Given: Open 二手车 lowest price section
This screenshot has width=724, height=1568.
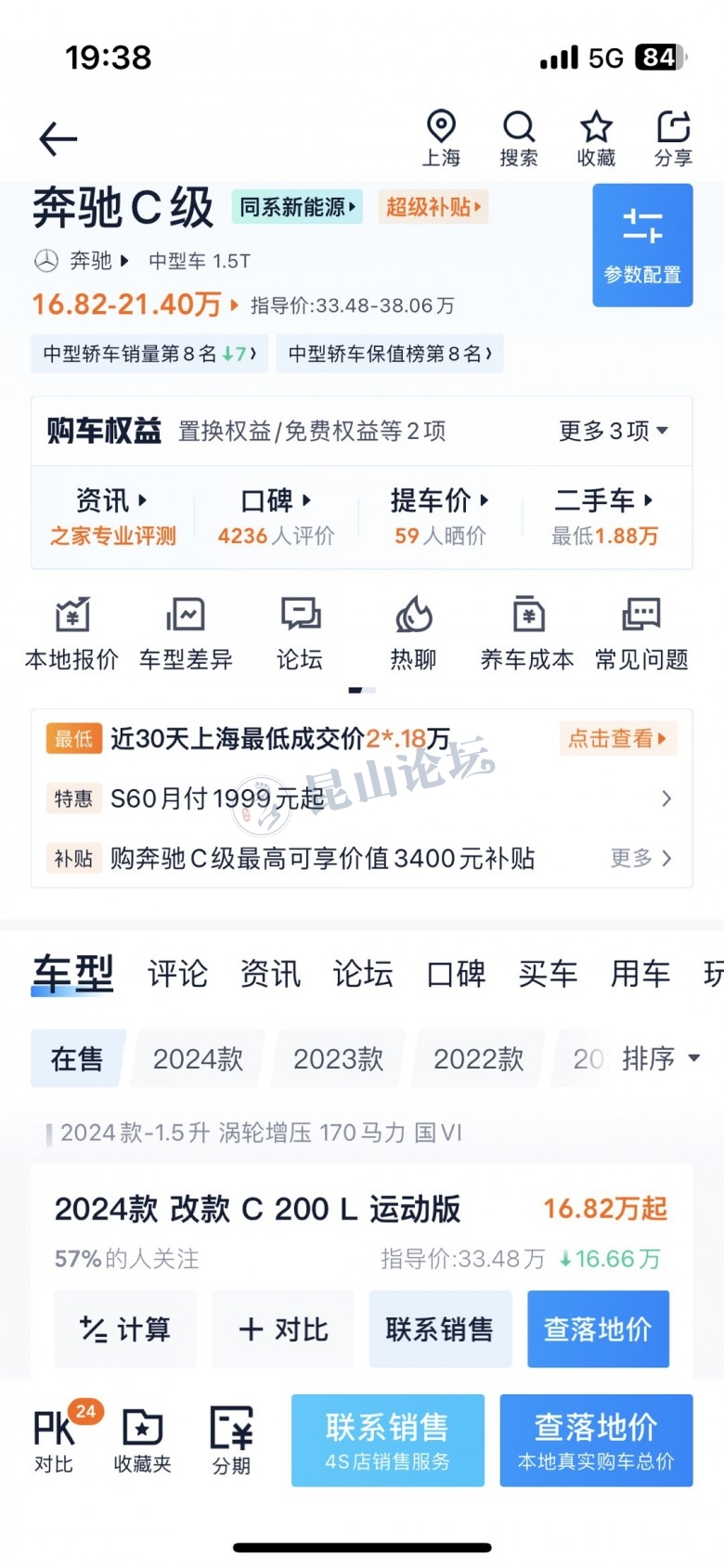Looking at the screenshot, I should tap(604, 517).
